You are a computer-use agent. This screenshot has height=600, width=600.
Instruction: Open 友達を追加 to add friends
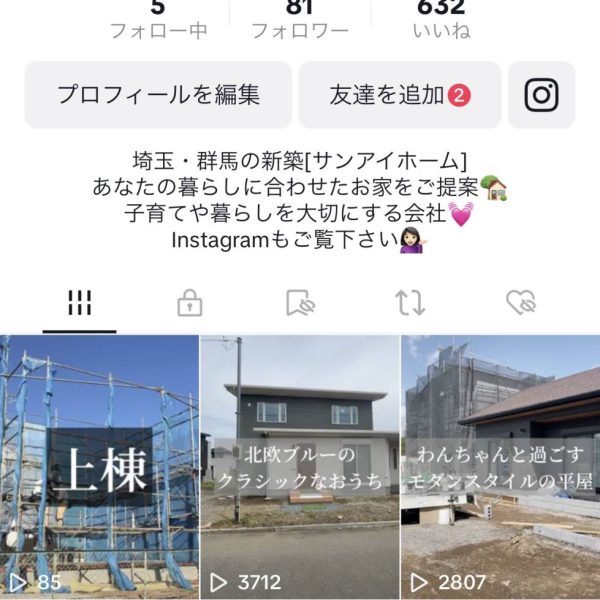(399, 95)
